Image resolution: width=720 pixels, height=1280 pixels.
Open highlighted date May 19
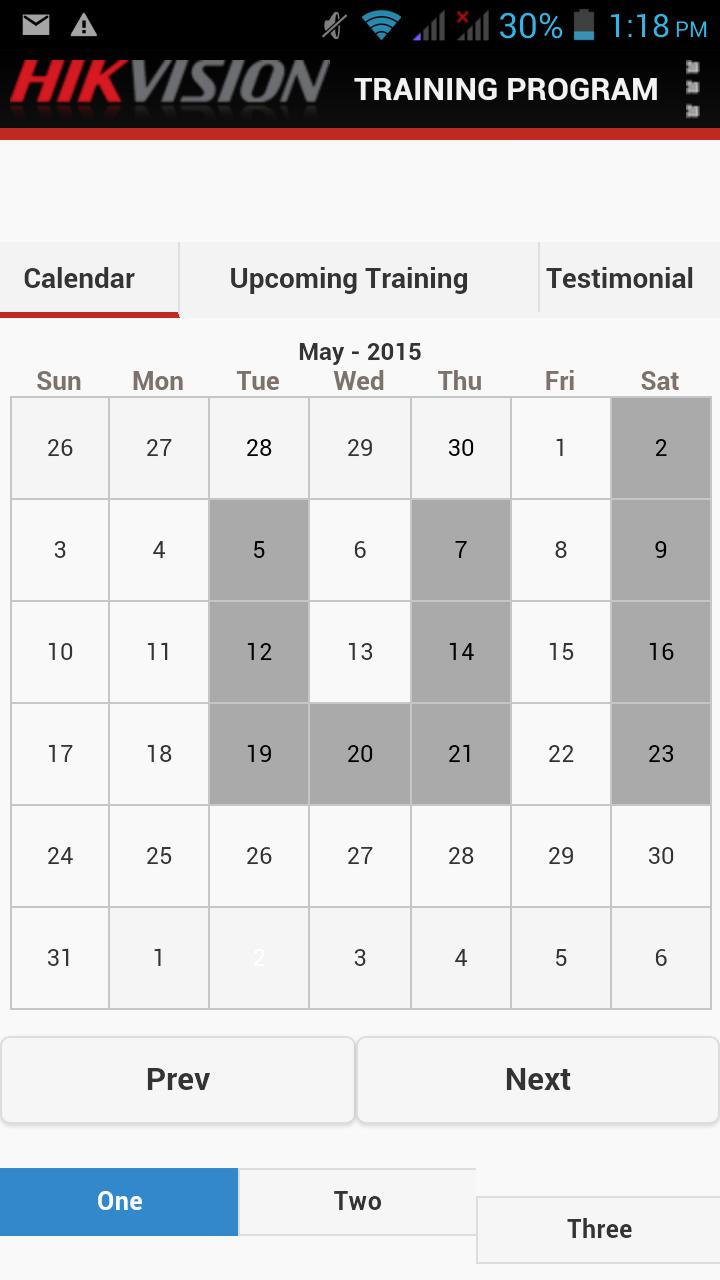coord(259,754)
